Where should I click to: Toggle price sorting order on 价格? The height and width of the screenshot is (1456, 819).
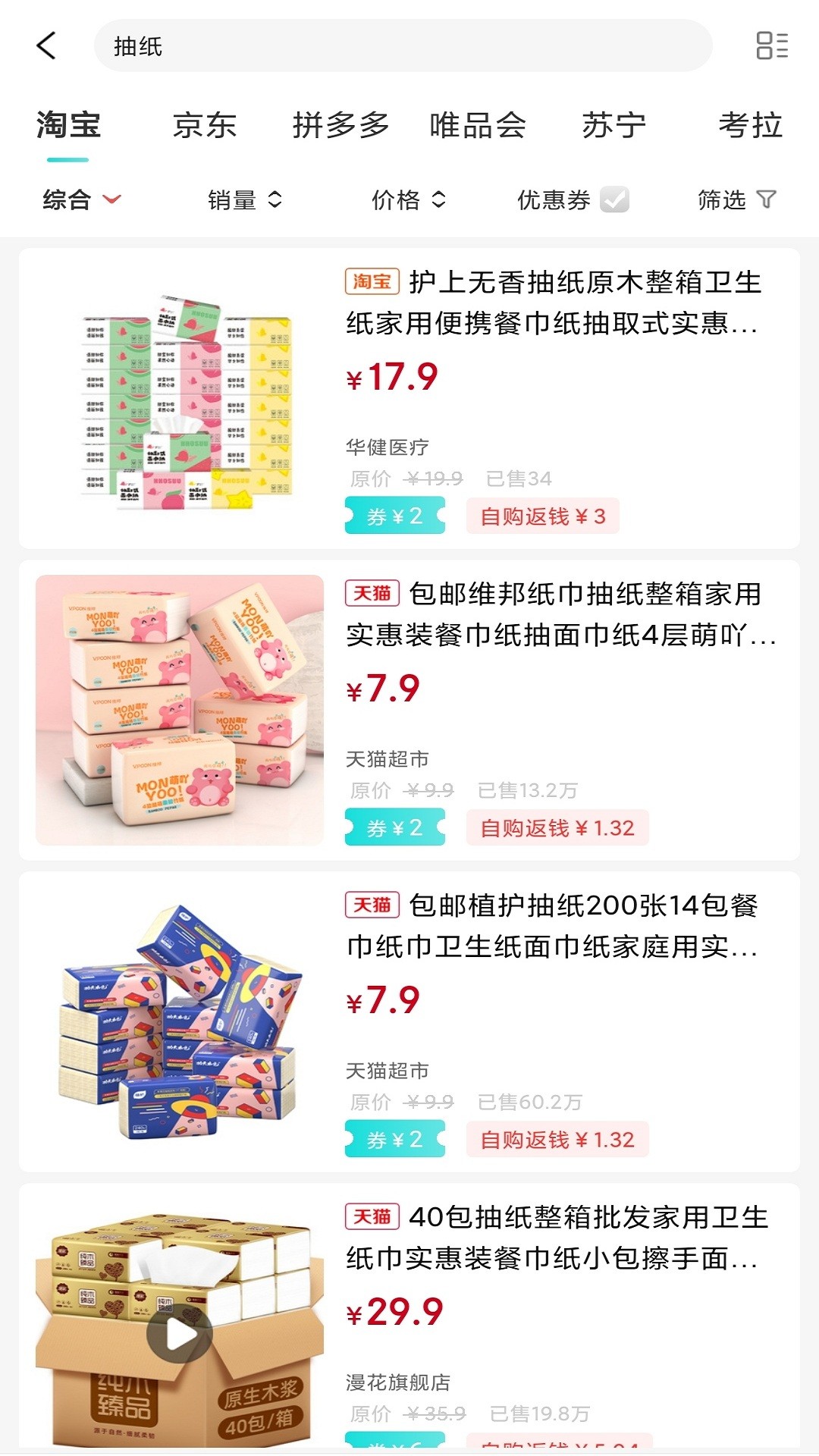(437, 199)
